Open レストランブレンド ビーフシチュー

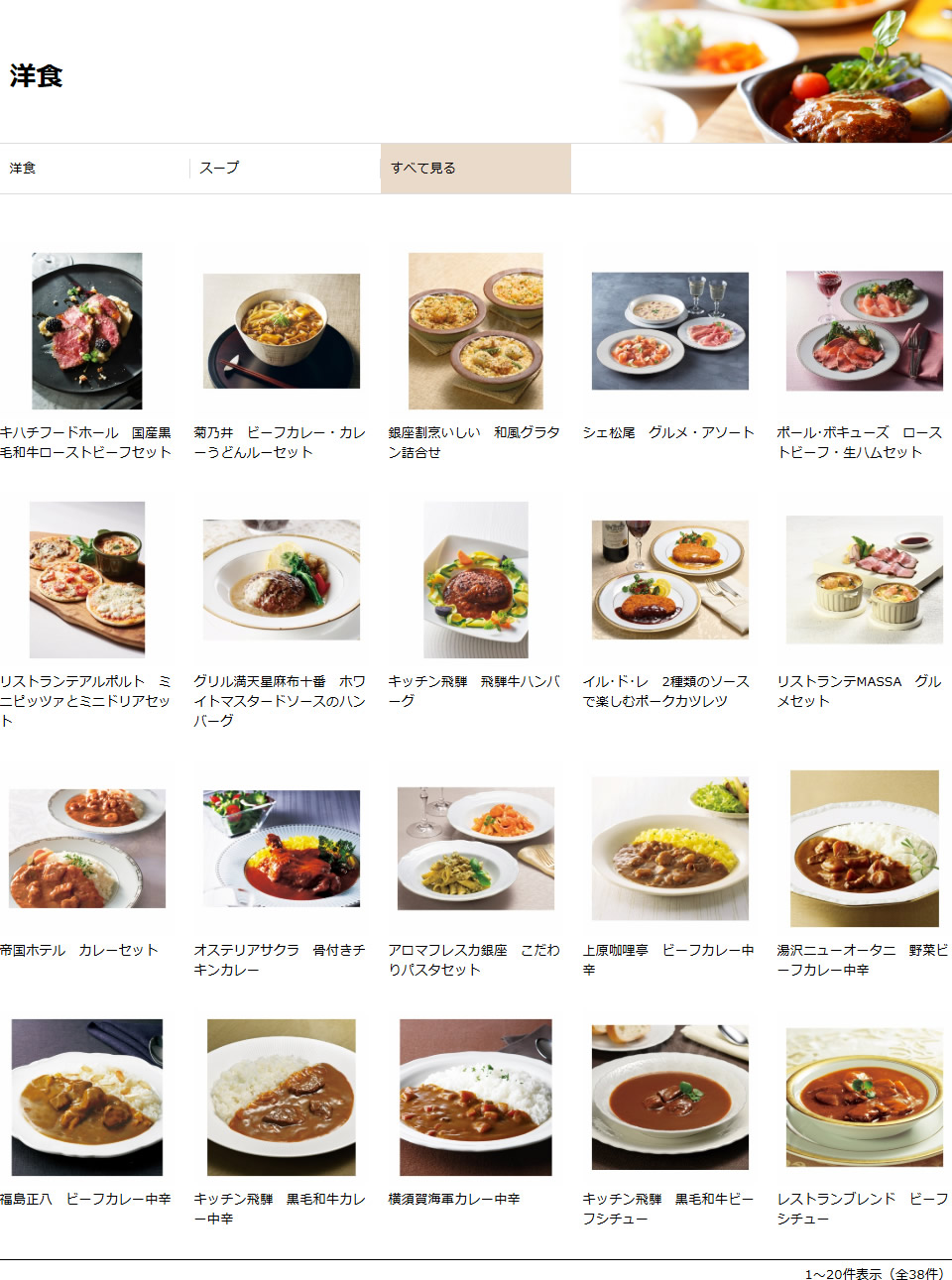tap(865, 1098)
